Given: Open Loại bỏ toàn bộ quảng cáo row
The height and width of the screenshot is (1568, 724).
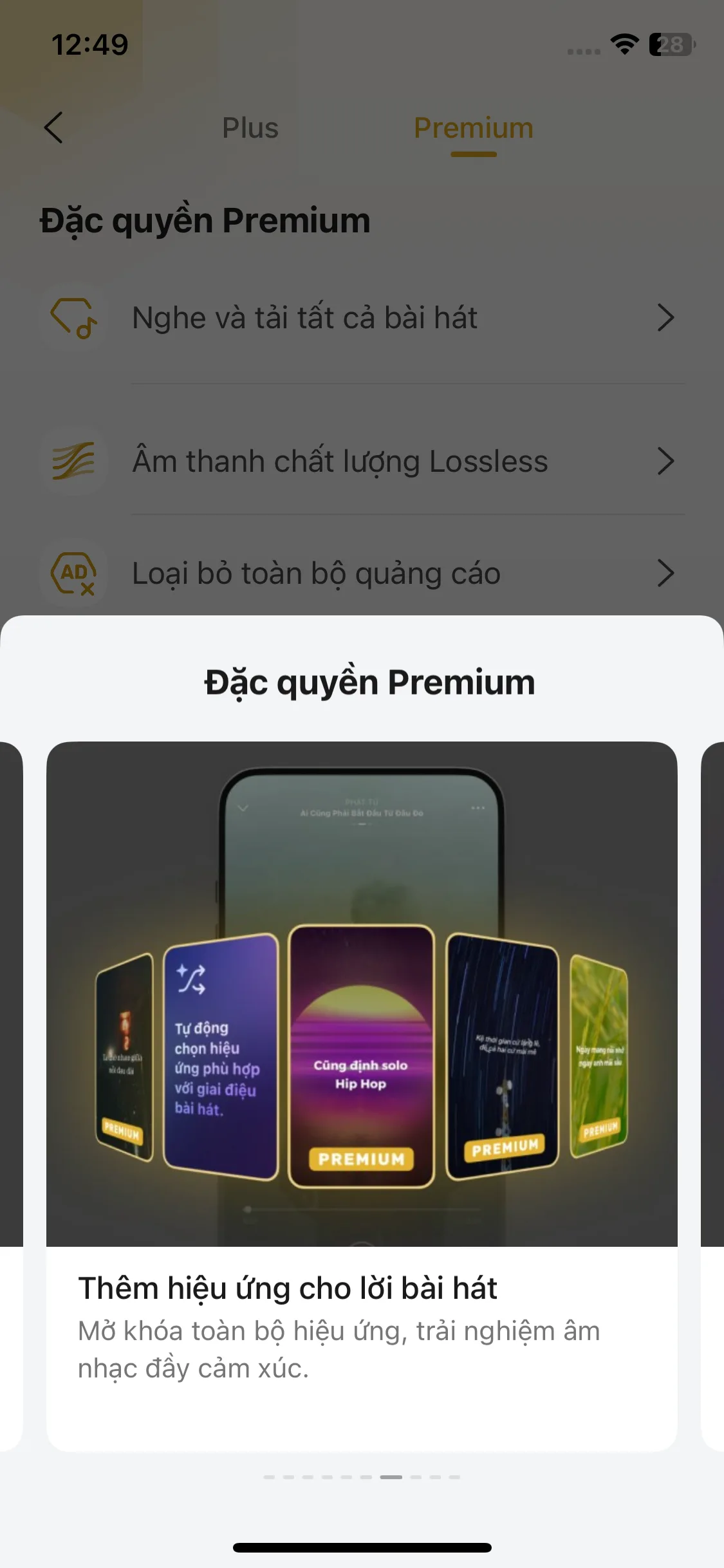Looking at the screenshot, I should point(362,573).
